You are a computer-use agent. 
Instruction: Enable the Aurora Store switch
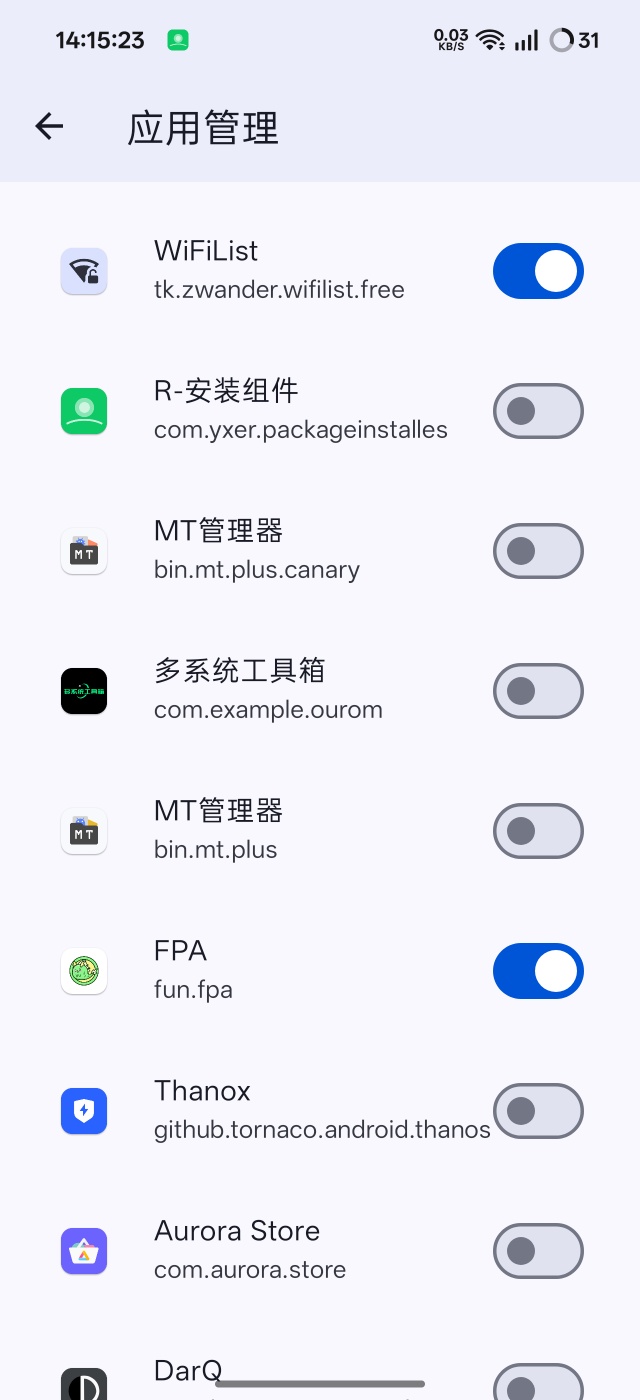point(538,1251)
